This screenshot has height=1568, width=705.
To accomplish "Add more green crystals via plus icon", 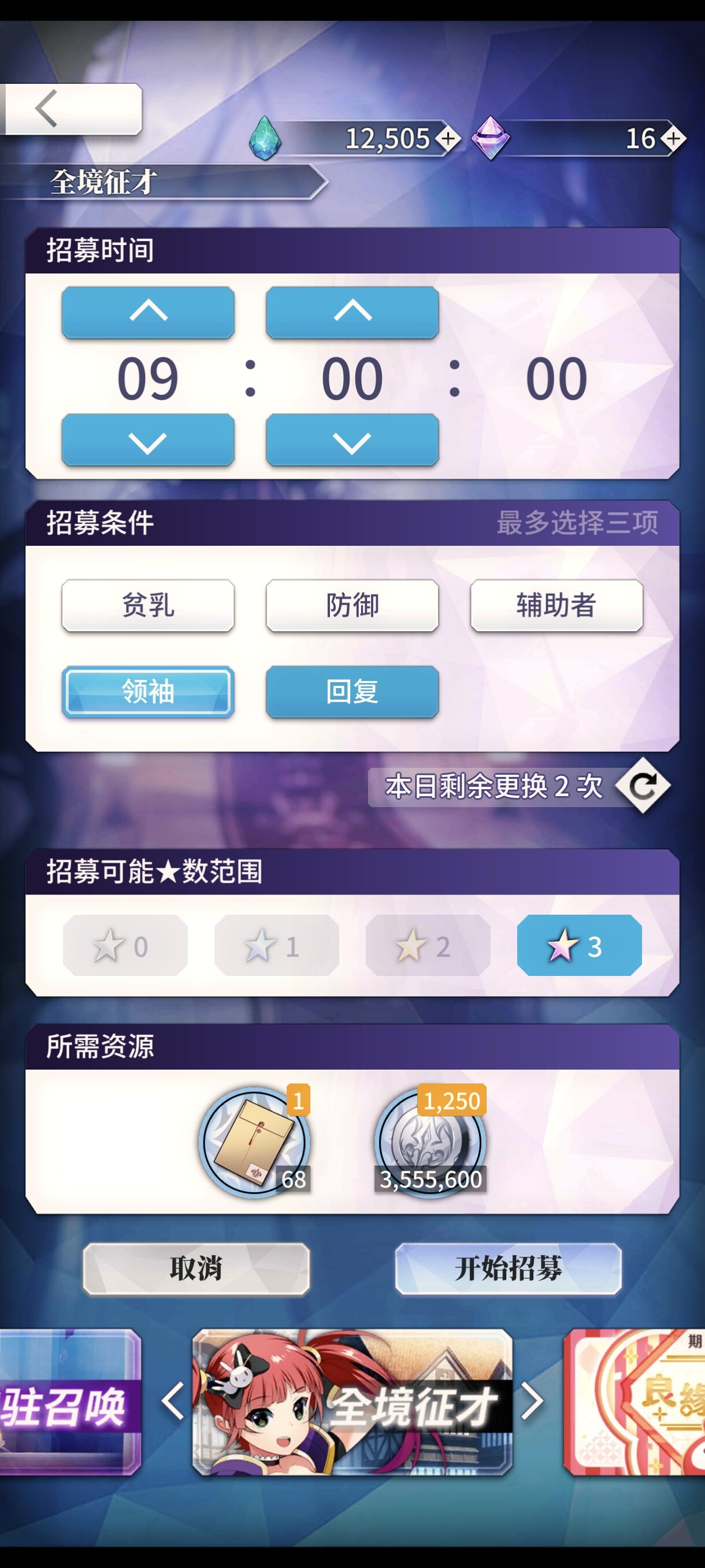I will 448,139.
